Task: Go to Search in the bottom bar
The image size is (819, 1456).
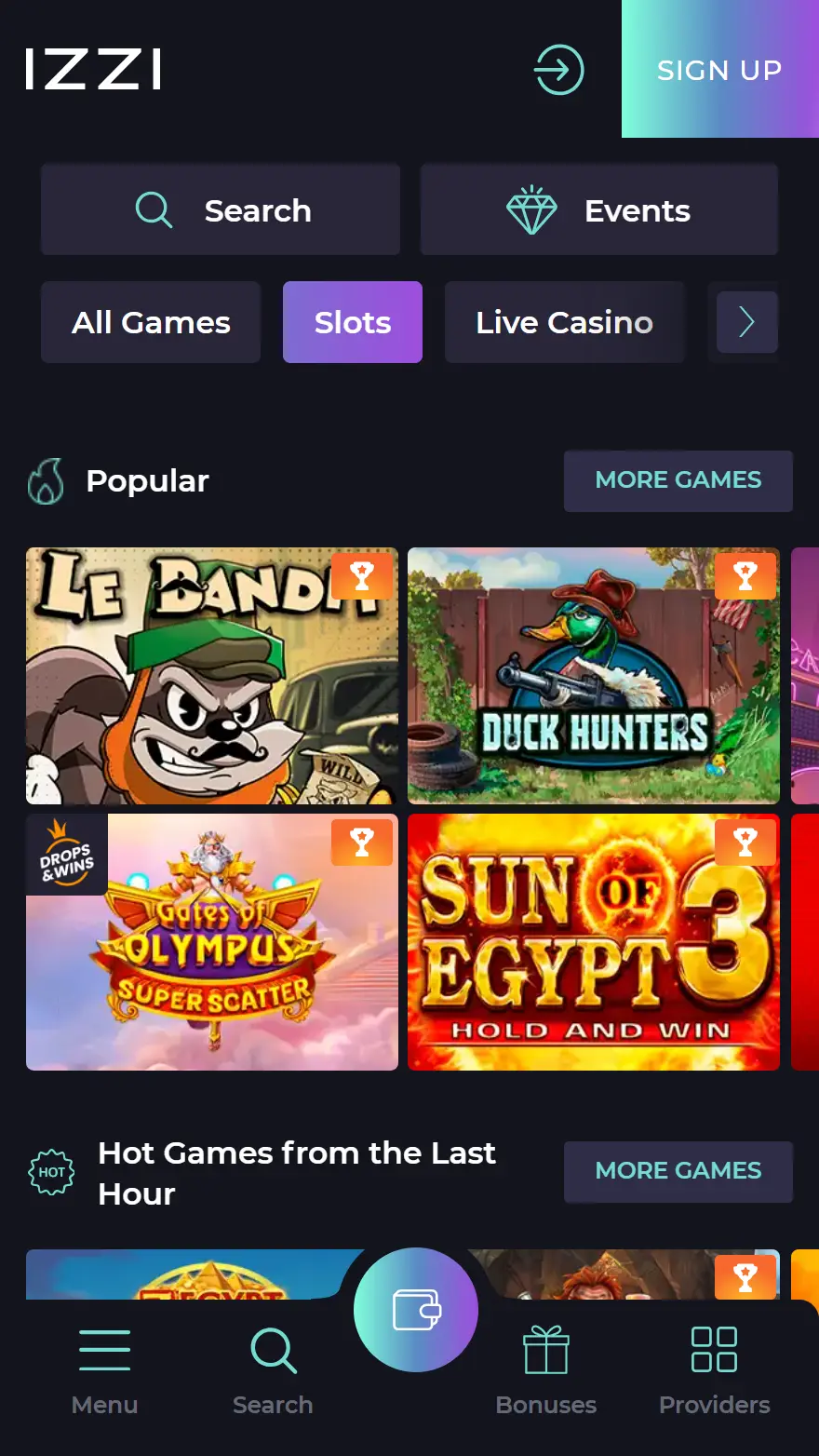Action: point(273,1370)
